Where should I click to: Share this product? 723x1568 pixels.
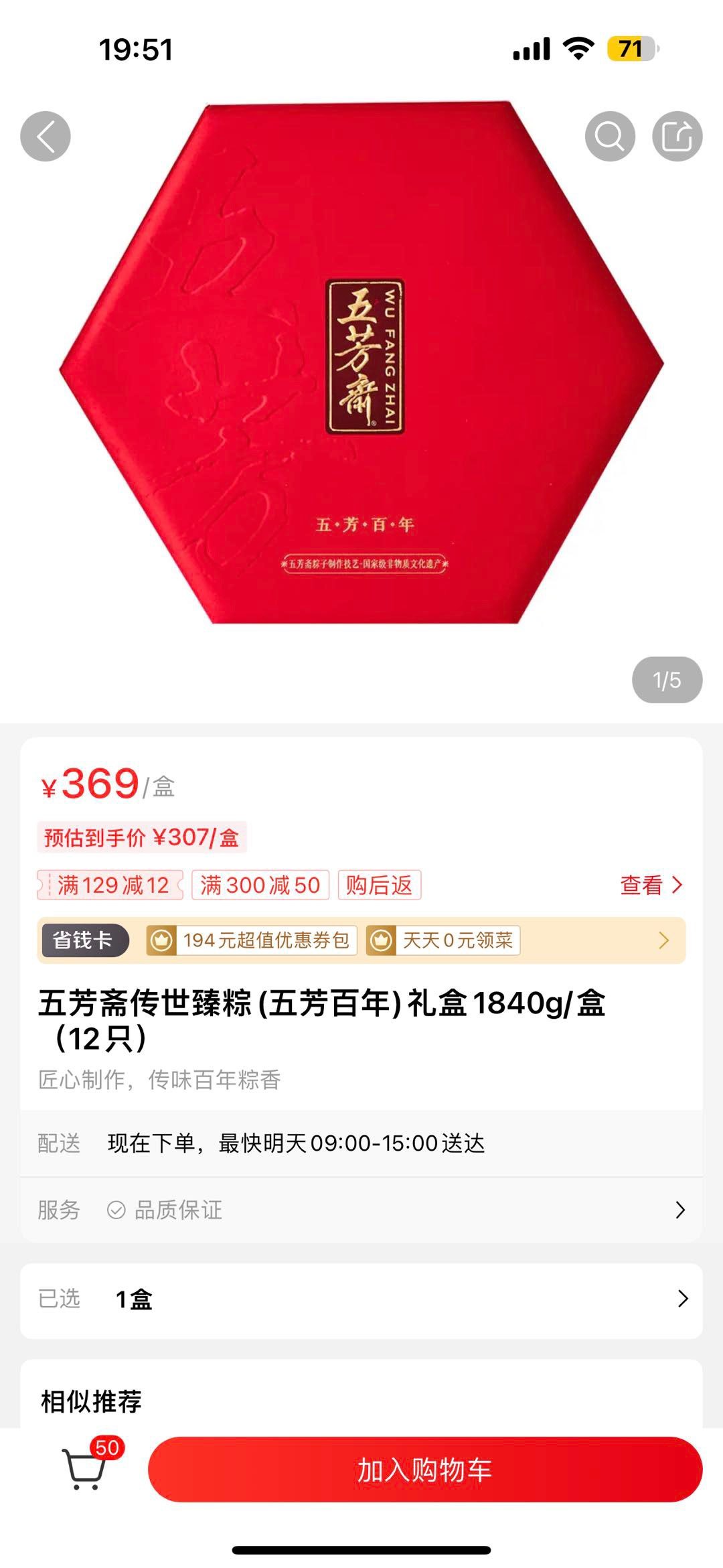point(677,137)
